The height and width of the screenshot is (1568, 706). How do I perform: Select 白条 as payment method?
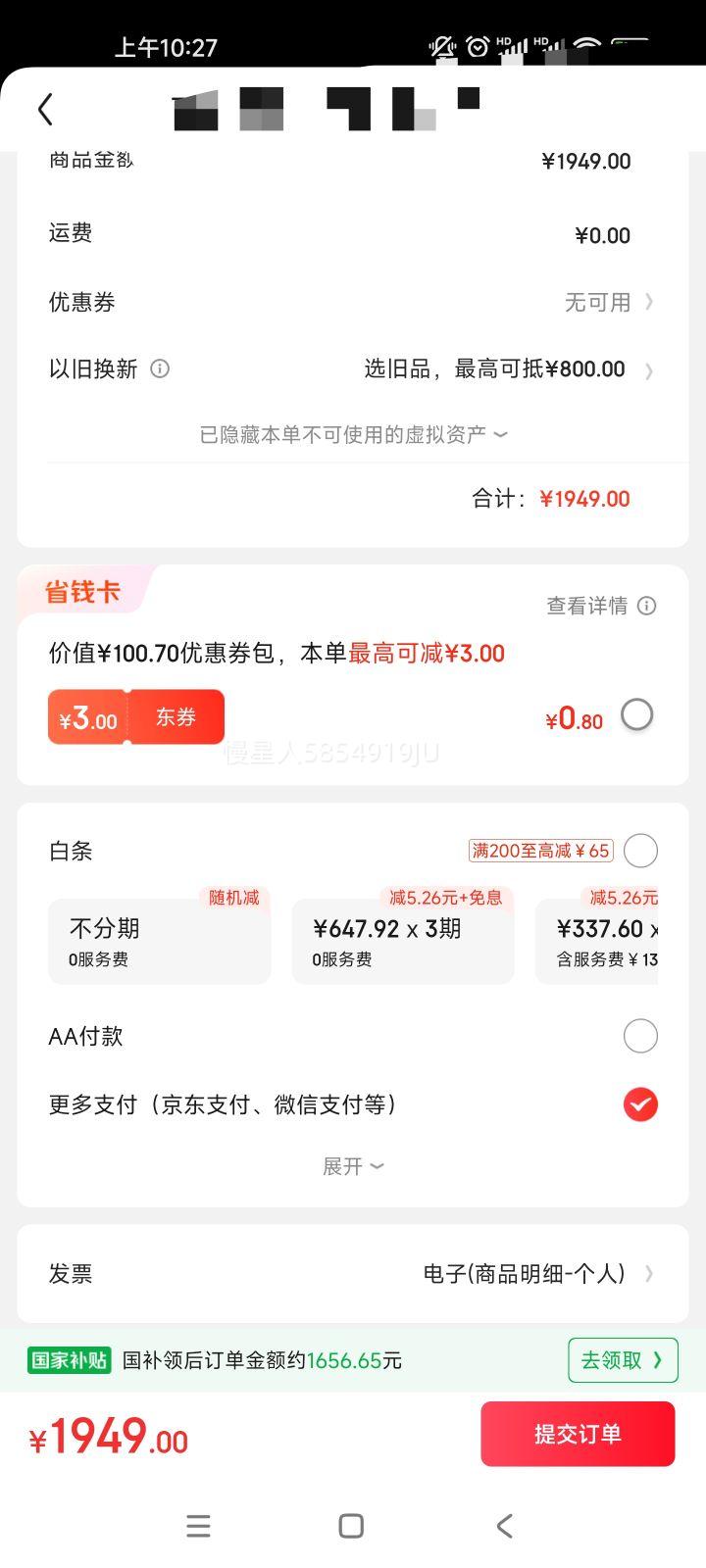(x=640, y=851)
